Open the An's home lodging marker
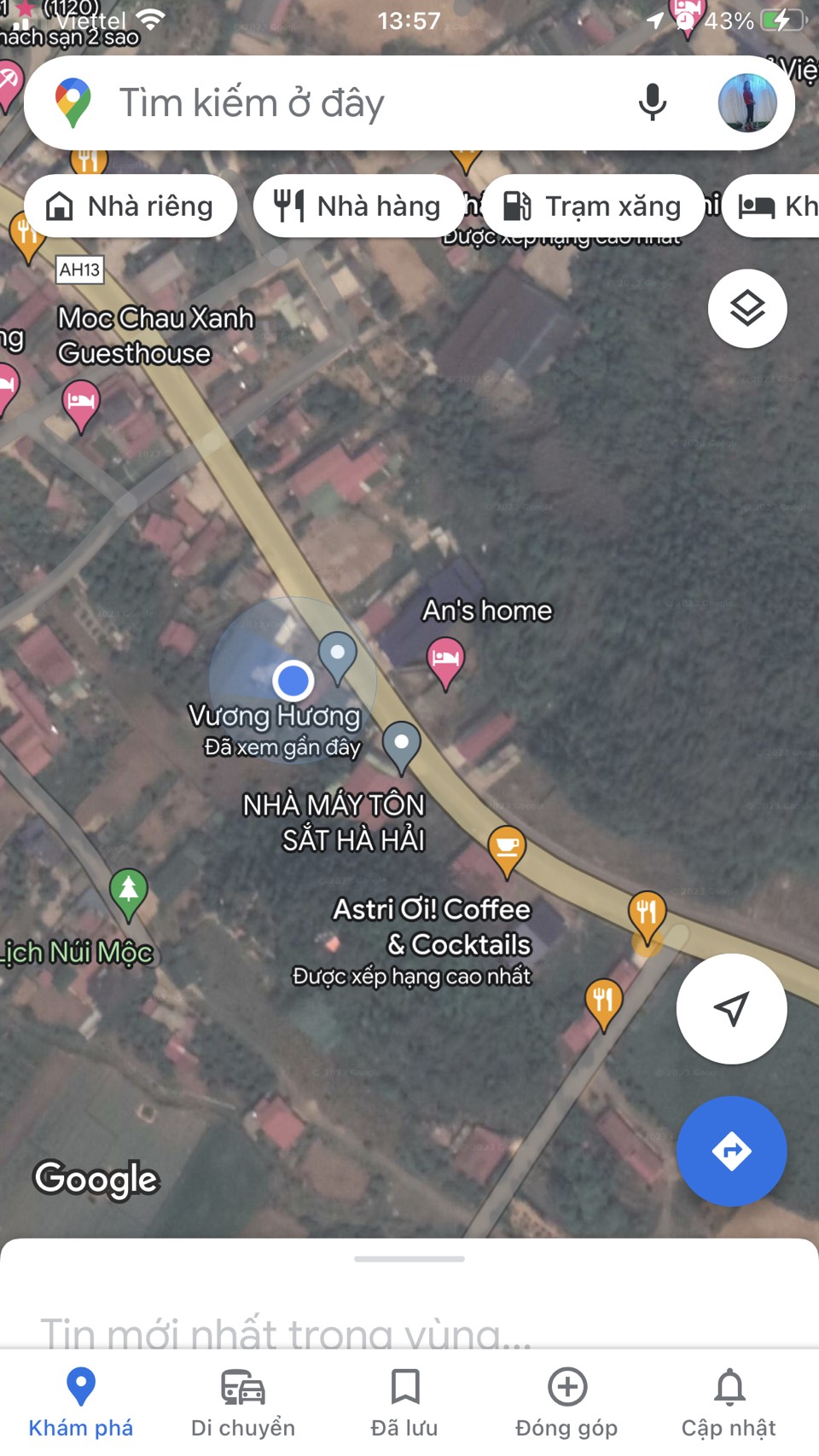This screenshot has height=1456, width=819. [x=445, y=660]
